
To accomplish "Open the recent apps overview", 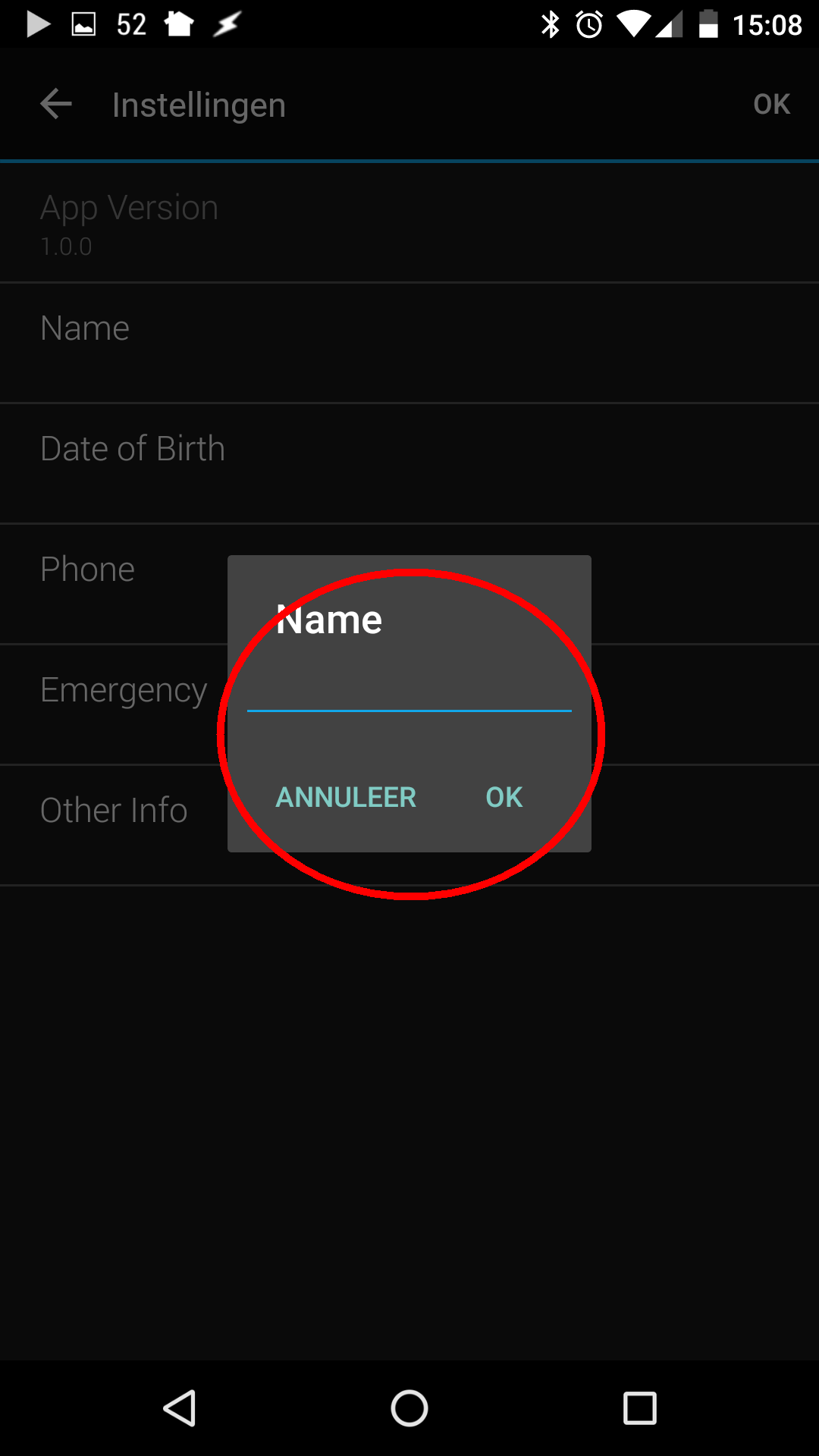I will (x=639, y=1408).
